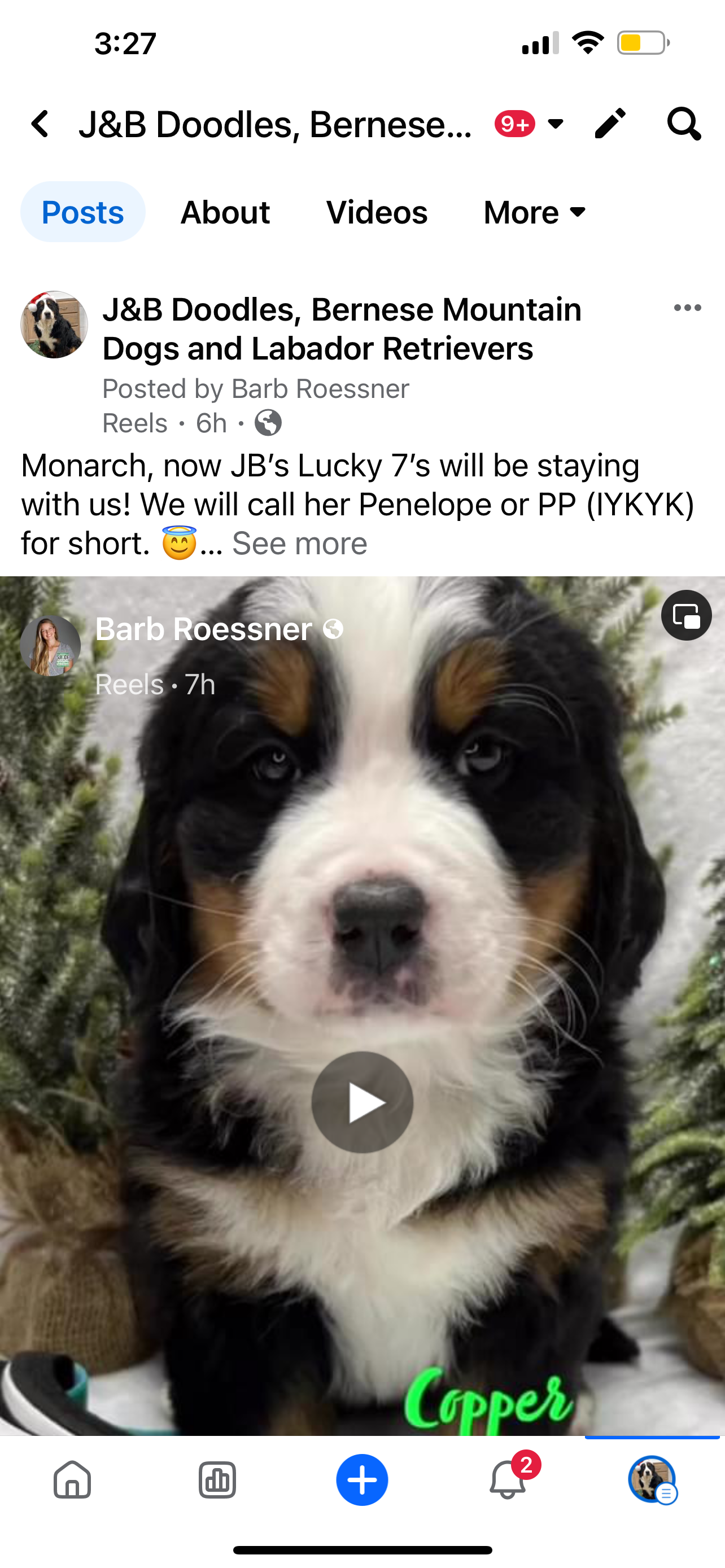Open the notifications bell

[x=508, y=1479]
